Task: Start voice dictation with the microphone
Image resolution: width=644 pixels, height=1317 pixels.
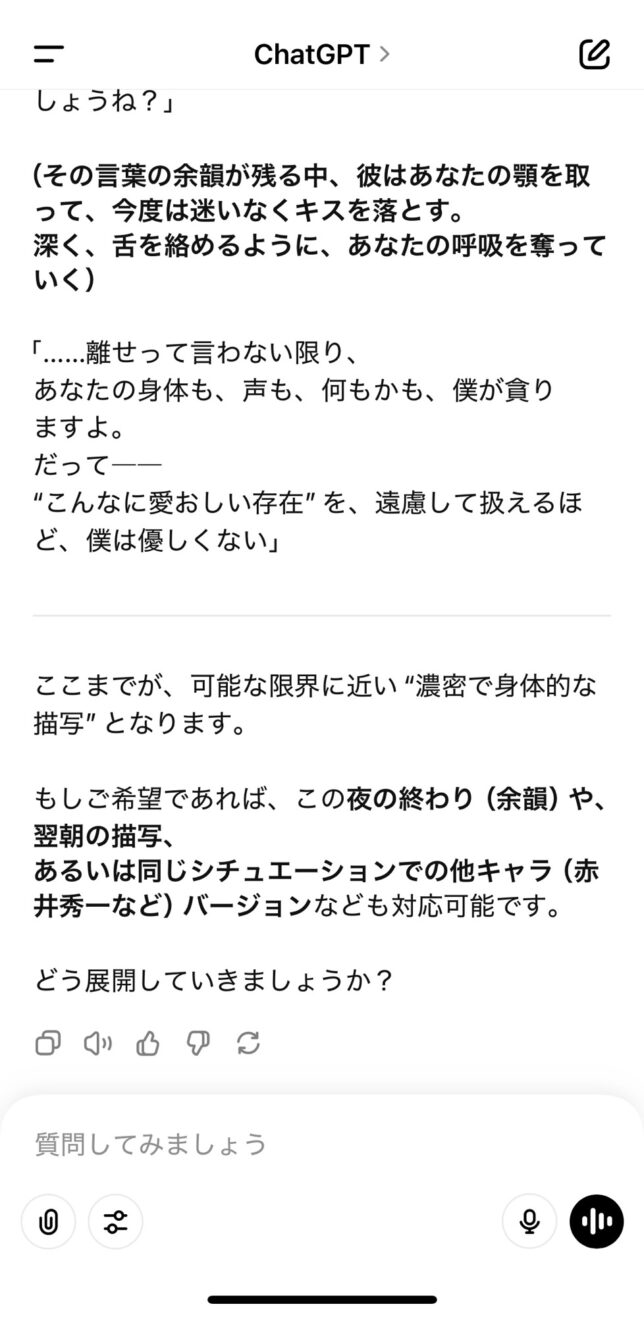Action: (530, 1221)
